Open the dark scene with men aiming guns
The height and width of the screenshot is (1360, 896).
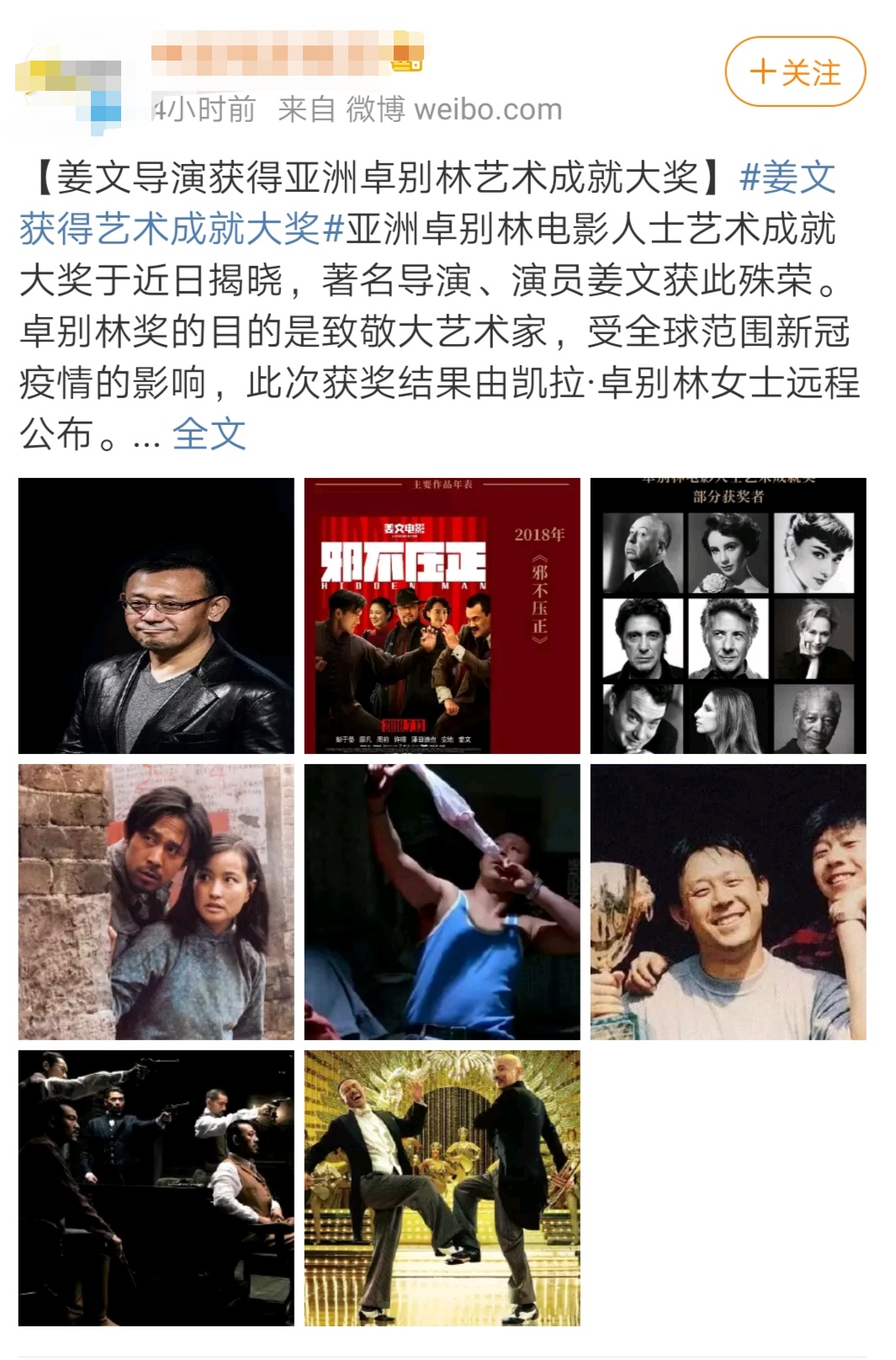pyautogui.click(x=156, y=1187)
